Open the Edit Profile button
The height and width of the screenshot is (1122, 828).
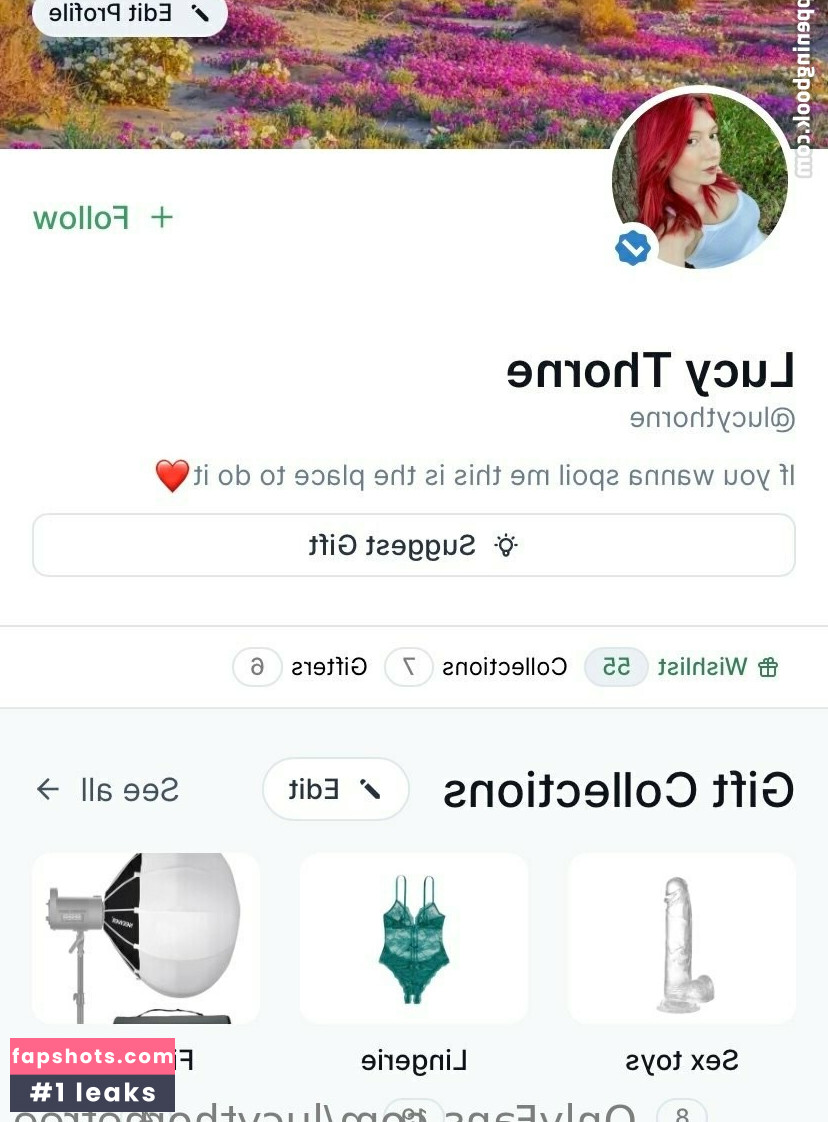pyautogui.click(x=130, y=14)
